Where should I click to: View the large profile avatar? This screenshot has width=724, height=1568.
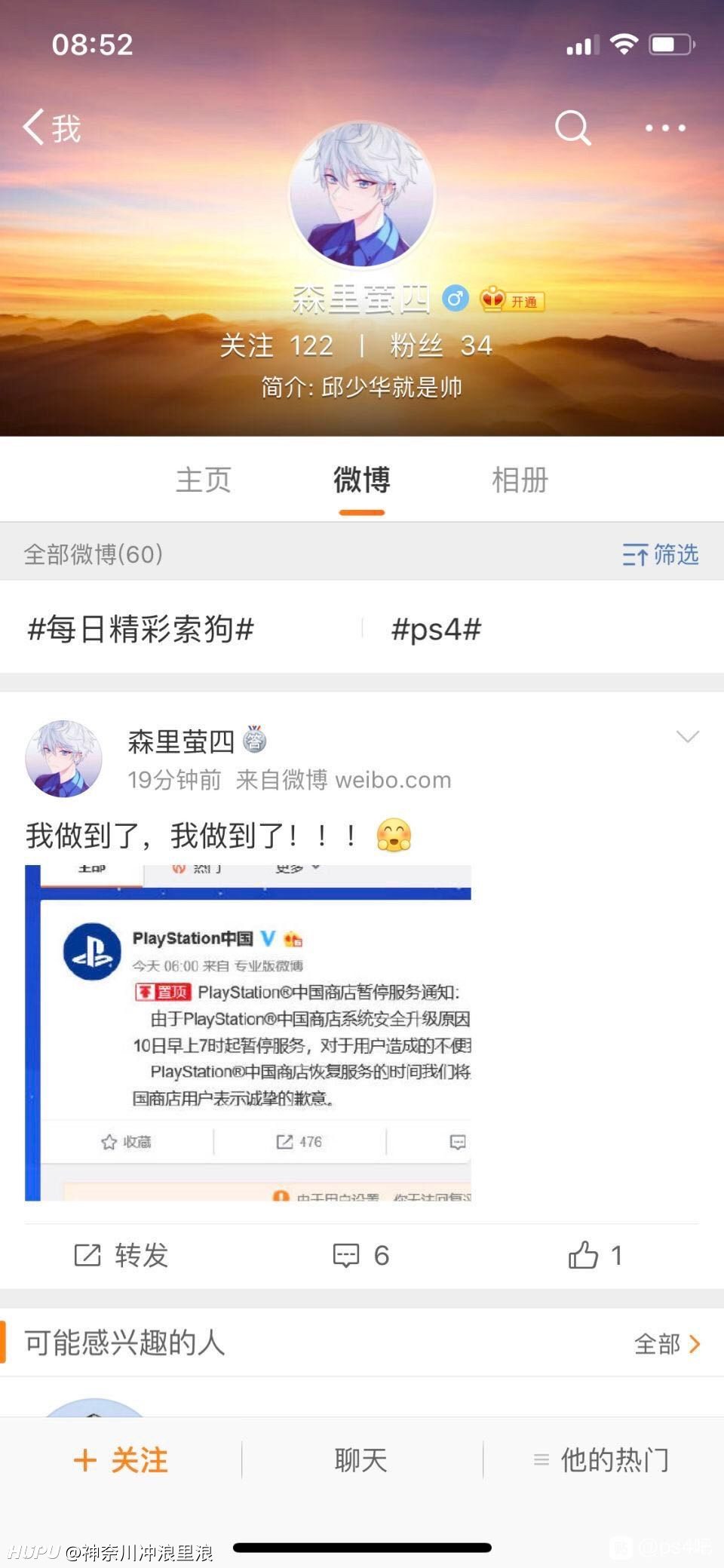click(362, 195)
